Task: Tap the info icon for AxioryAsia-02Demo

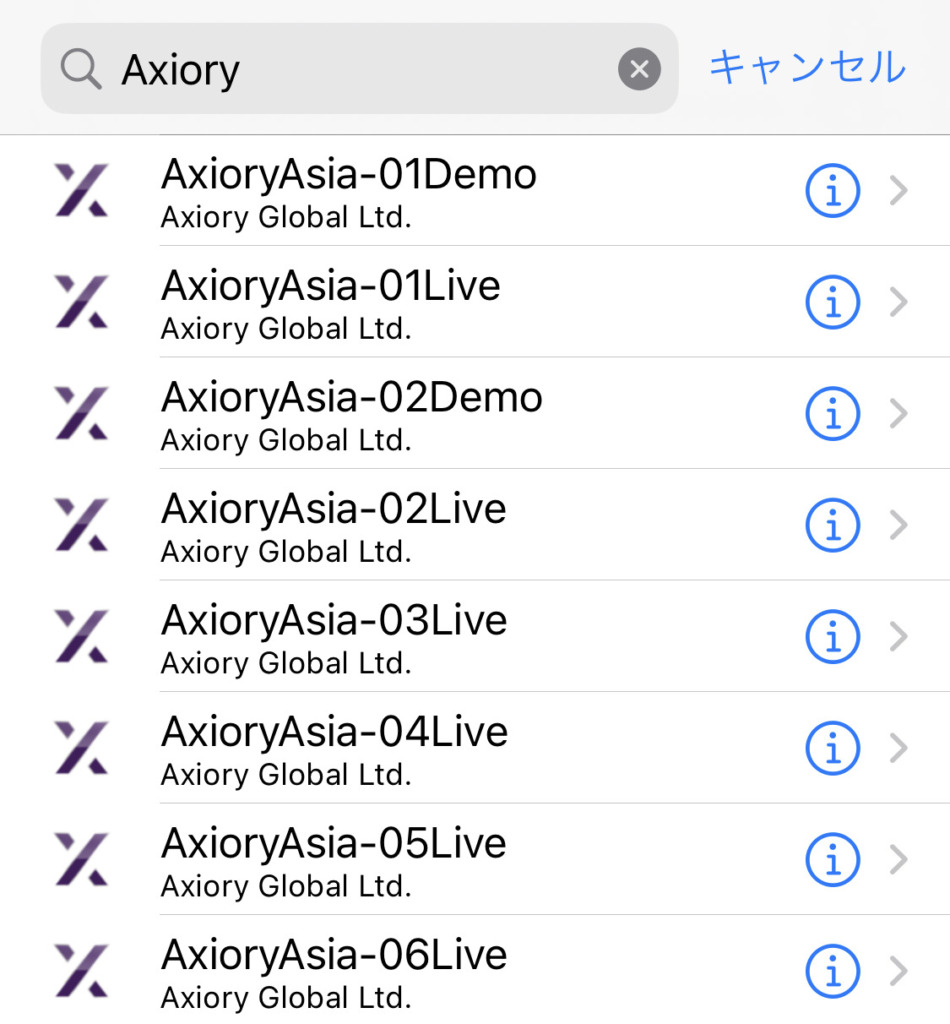Action: 832,413
